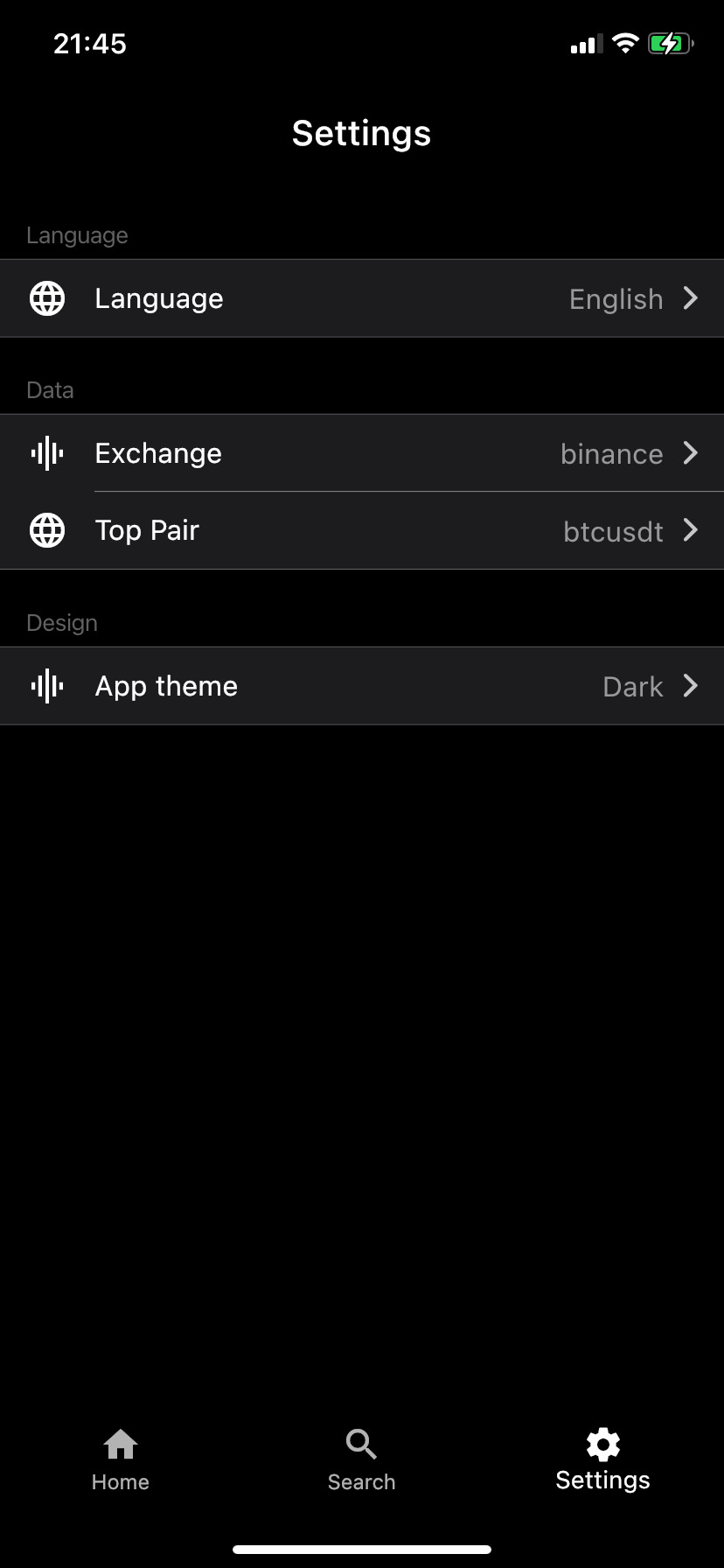Click the globe icon beside Language
The width and height of the screenshot is (724, 1568).
click(46, 297)
